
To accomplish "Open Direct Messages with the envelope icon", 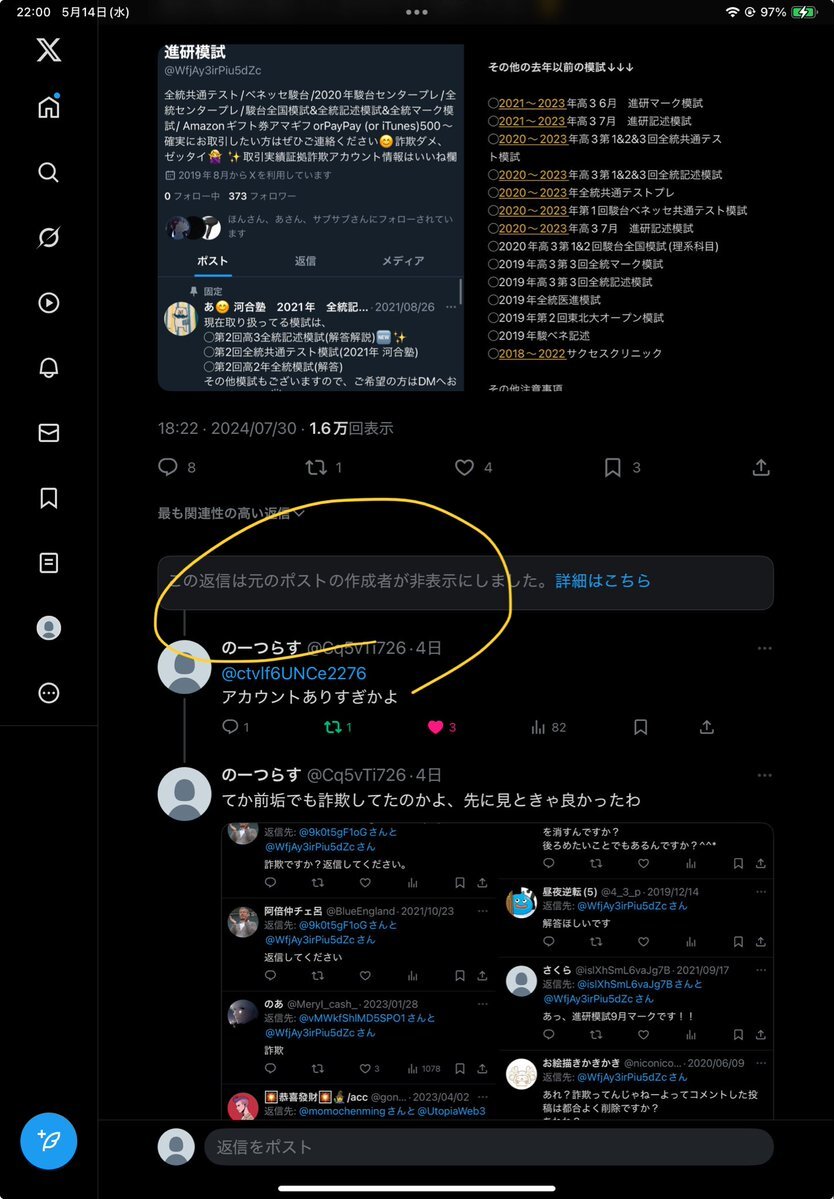I will point(48,433).
